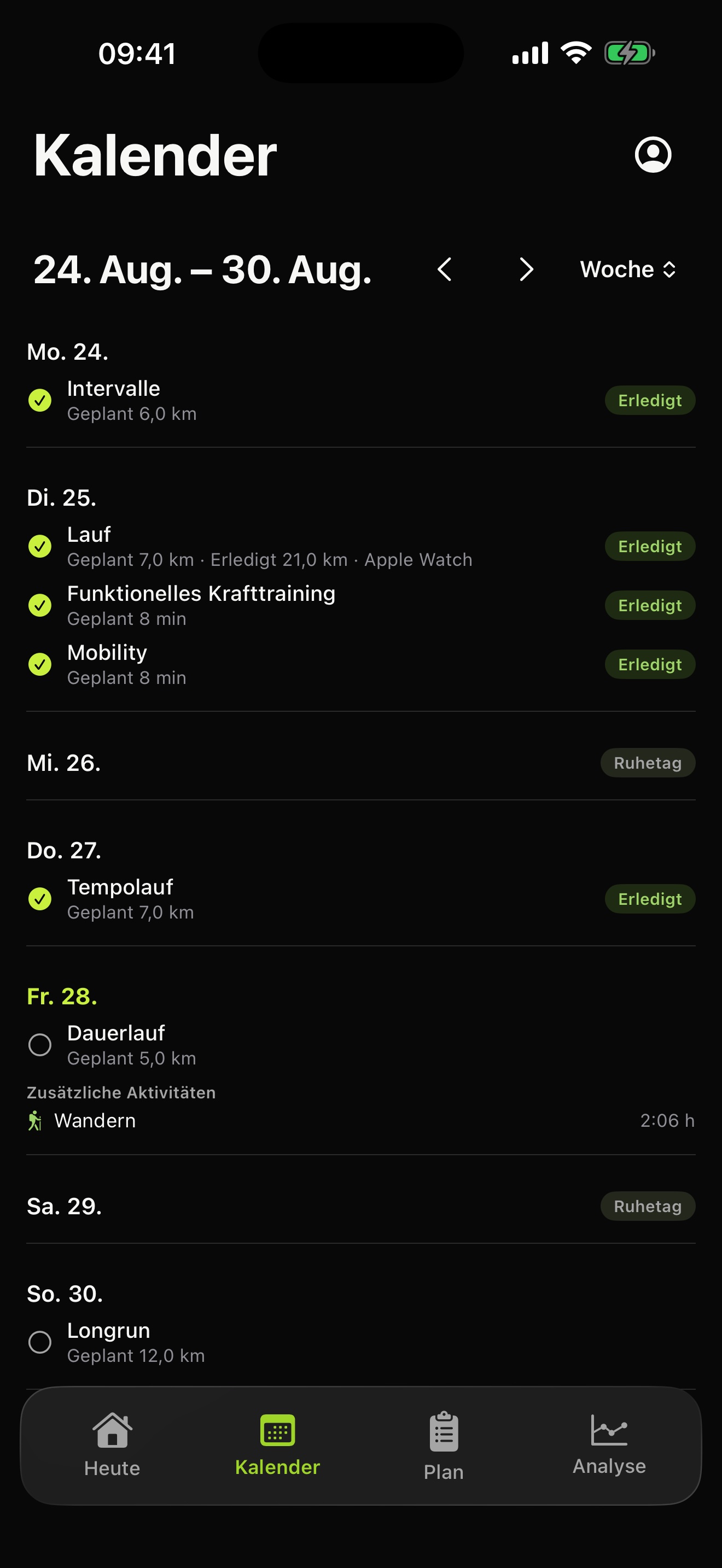Open the Analyse tab

[609, 1445]
